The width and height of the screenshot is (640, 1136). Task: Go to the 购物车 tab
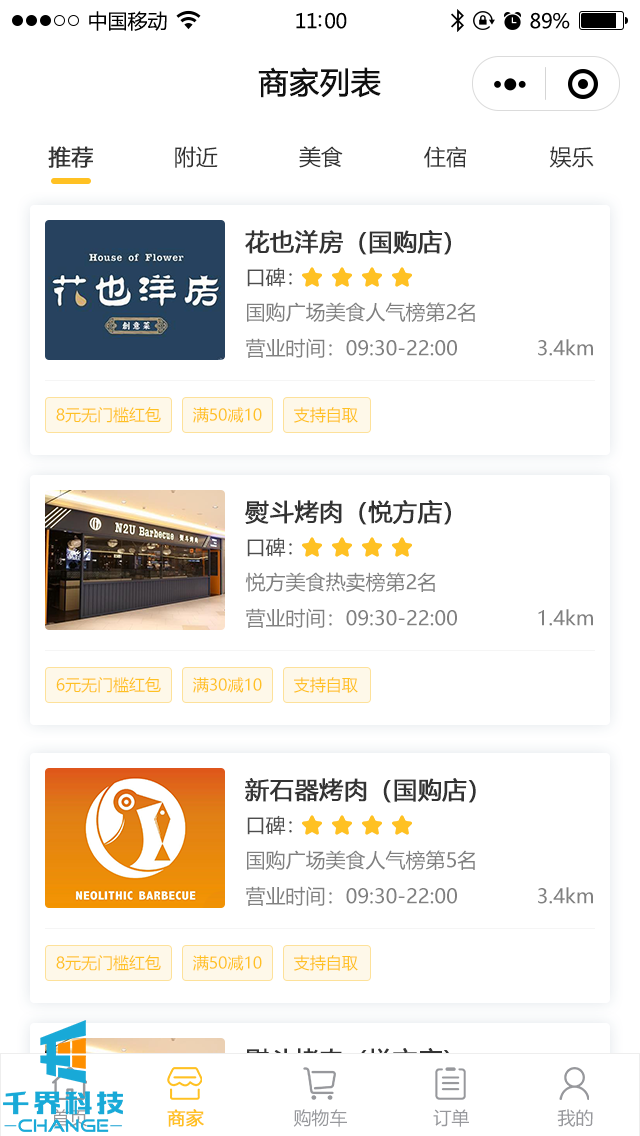tap(320, 1096)
